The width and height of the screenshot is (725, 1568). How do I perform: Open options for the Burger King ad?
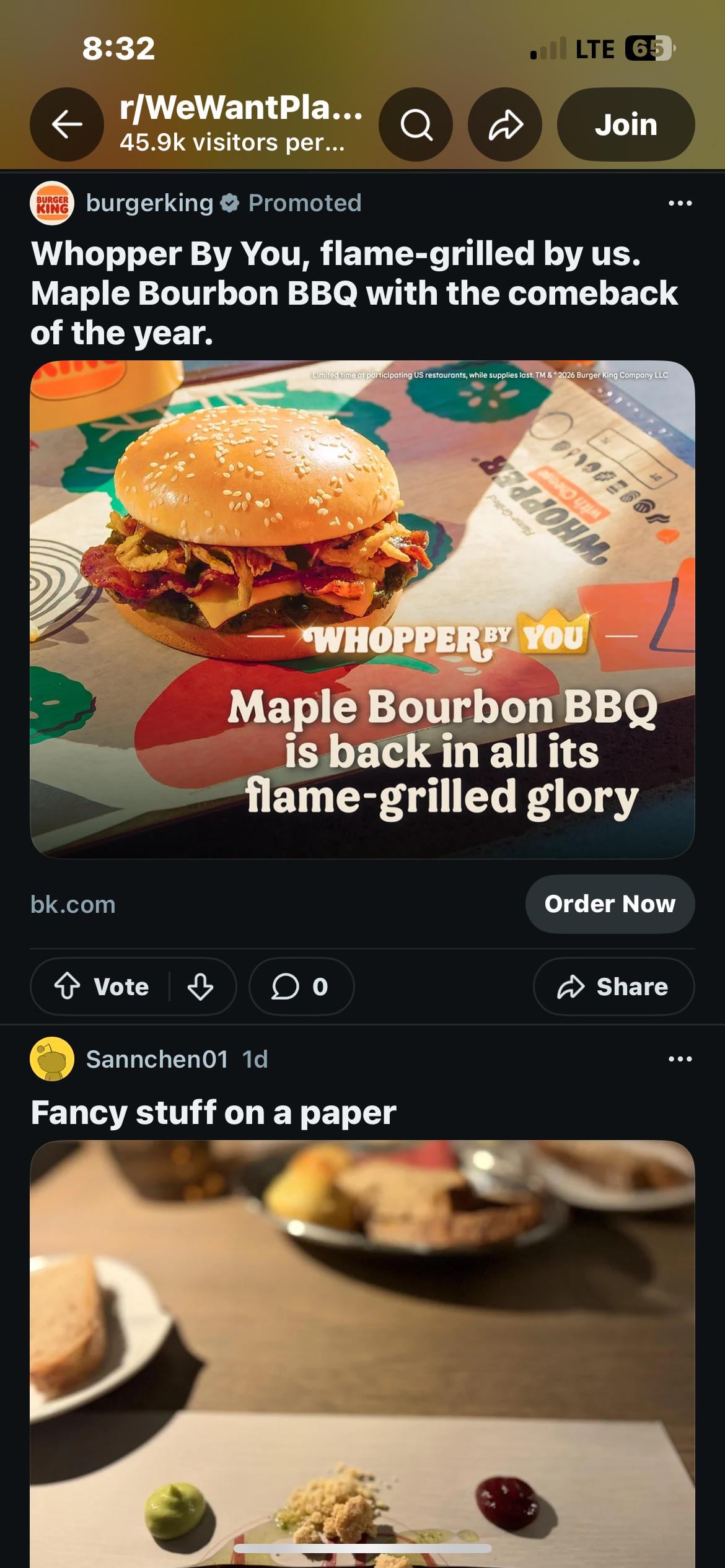(680, 203)
